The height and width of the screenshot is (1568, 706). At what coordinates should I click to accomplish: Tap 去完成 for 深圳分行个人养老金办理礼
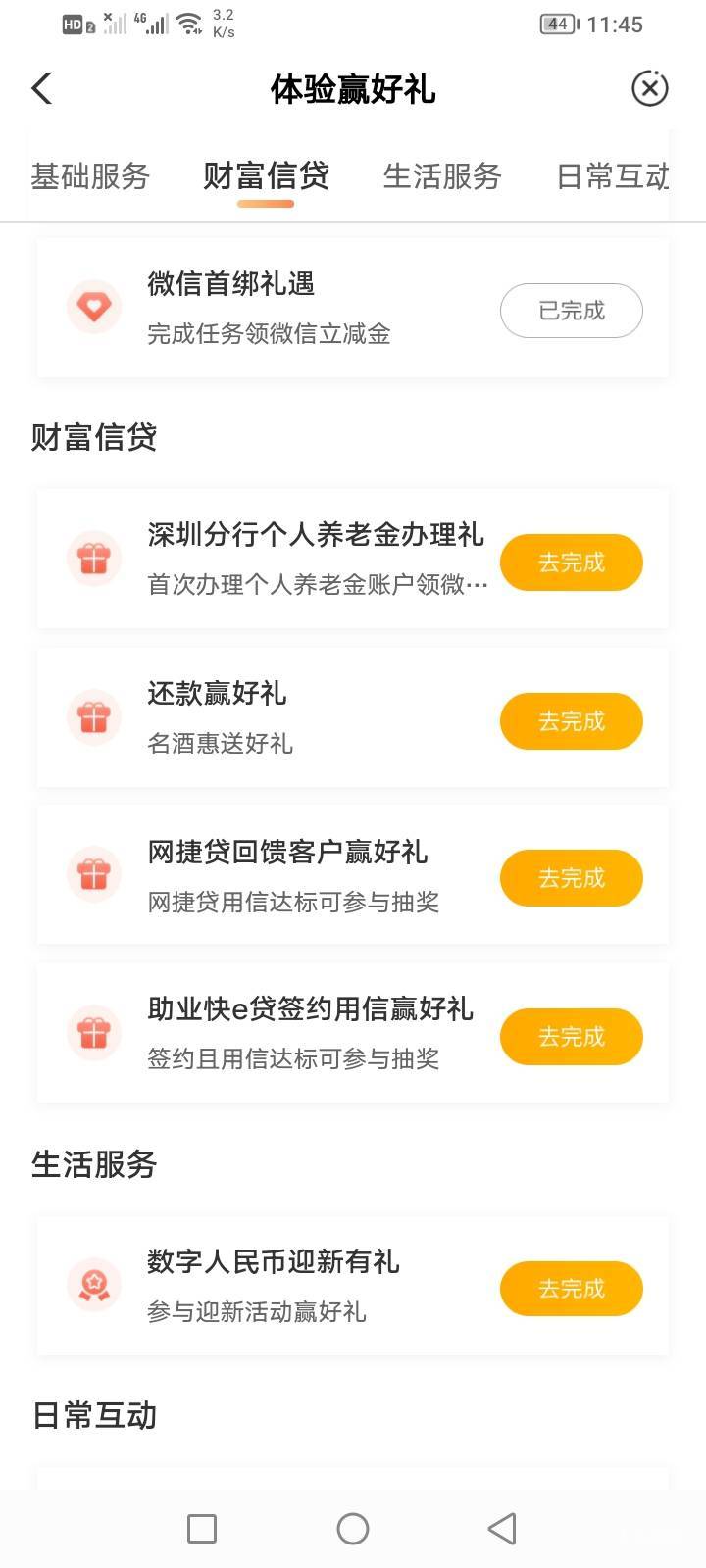pos(571,563)
